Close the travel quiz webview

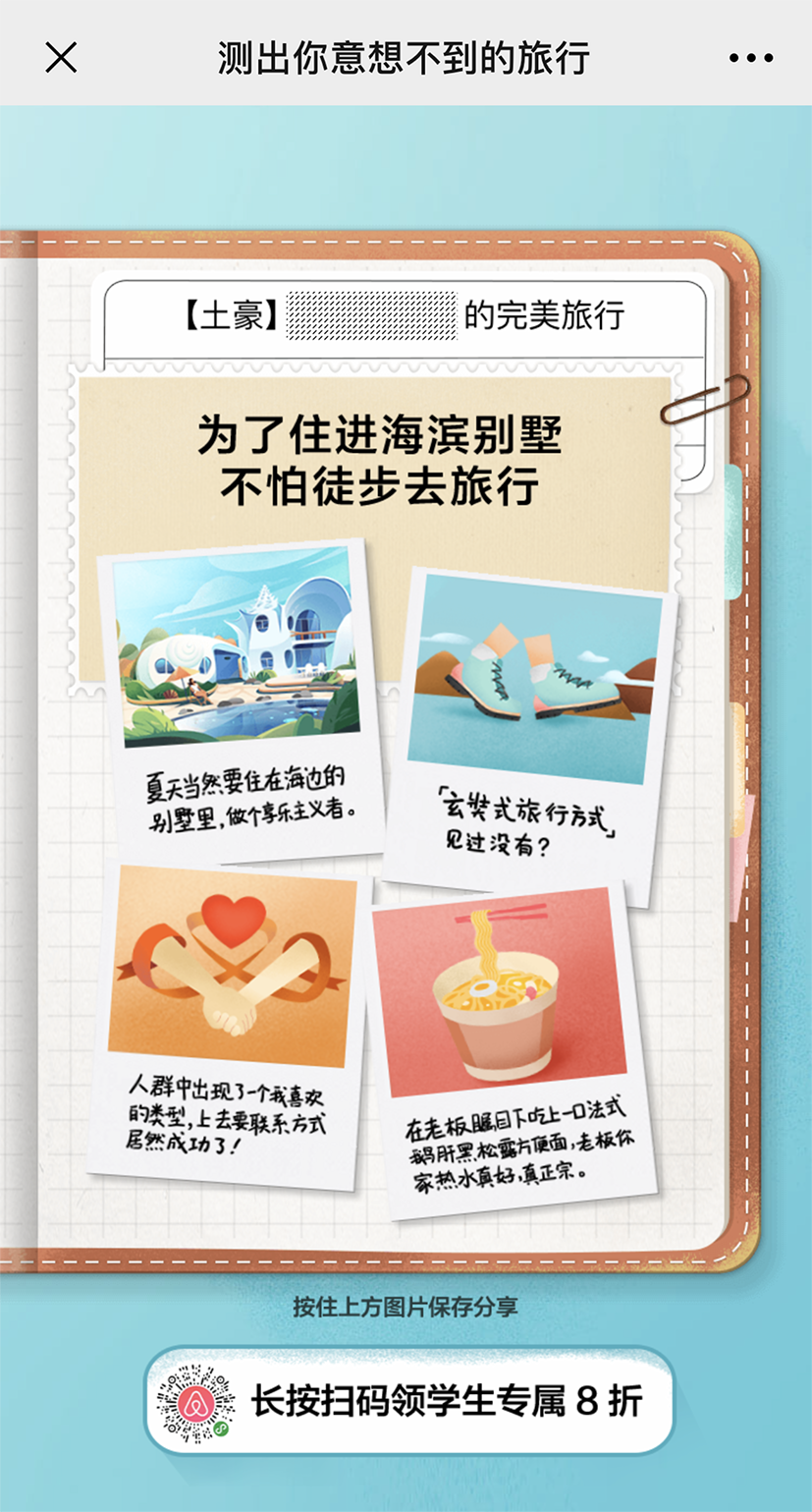tap(61, 58)
